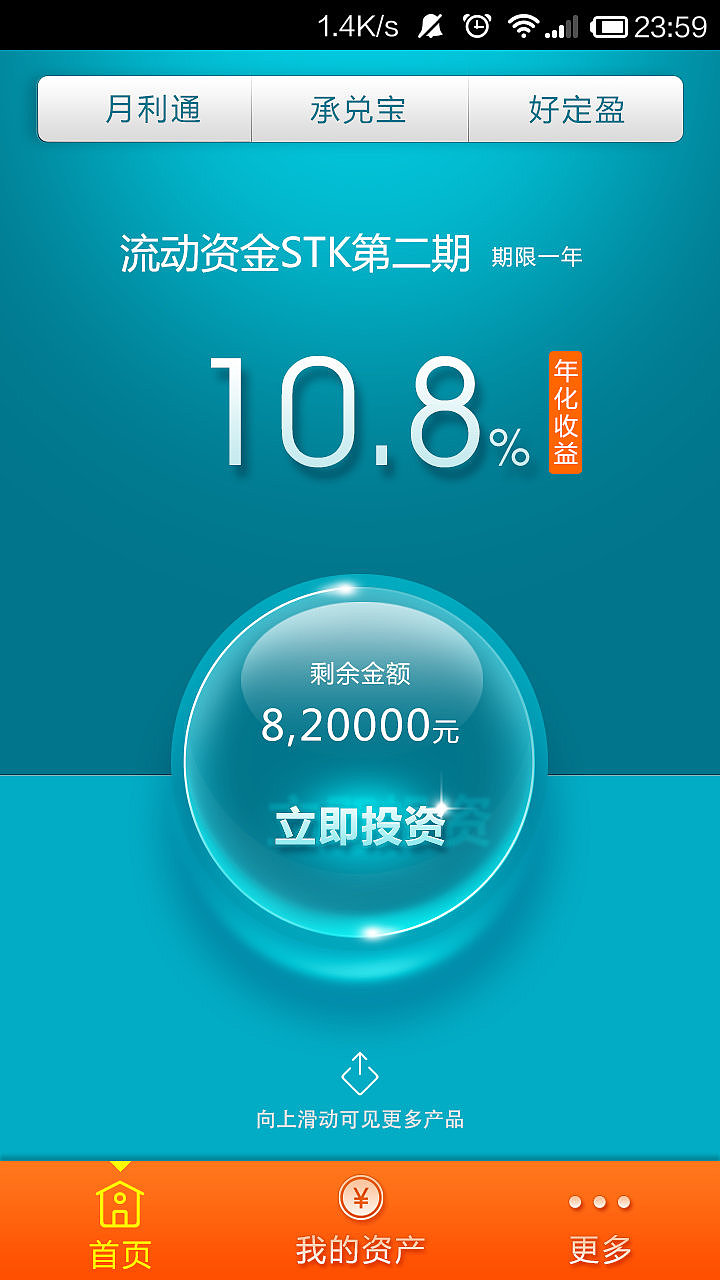
Task: Select 我的资产 in bottom navigation
Action: point(362,1248)
